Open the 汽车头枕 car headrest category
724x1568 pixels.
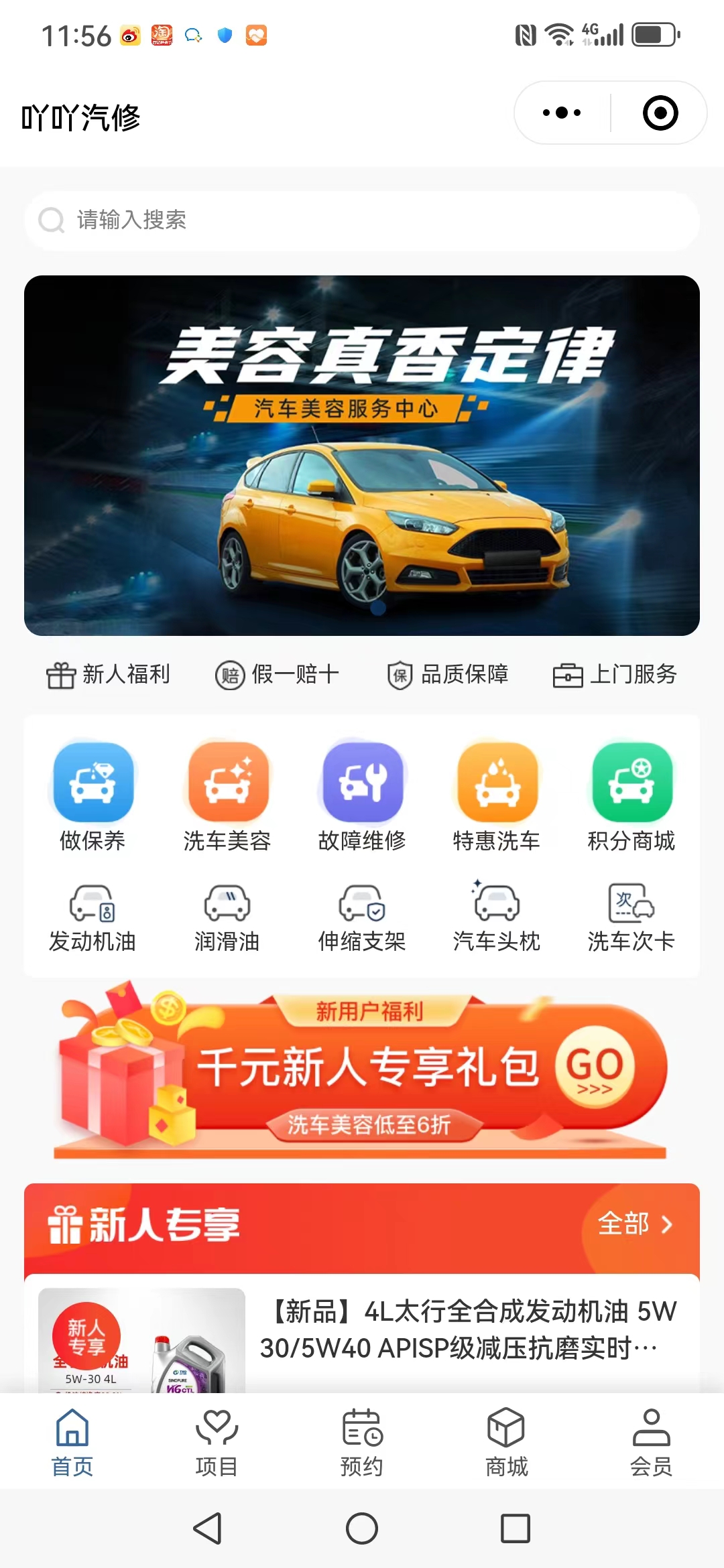(x=497, y=918)
